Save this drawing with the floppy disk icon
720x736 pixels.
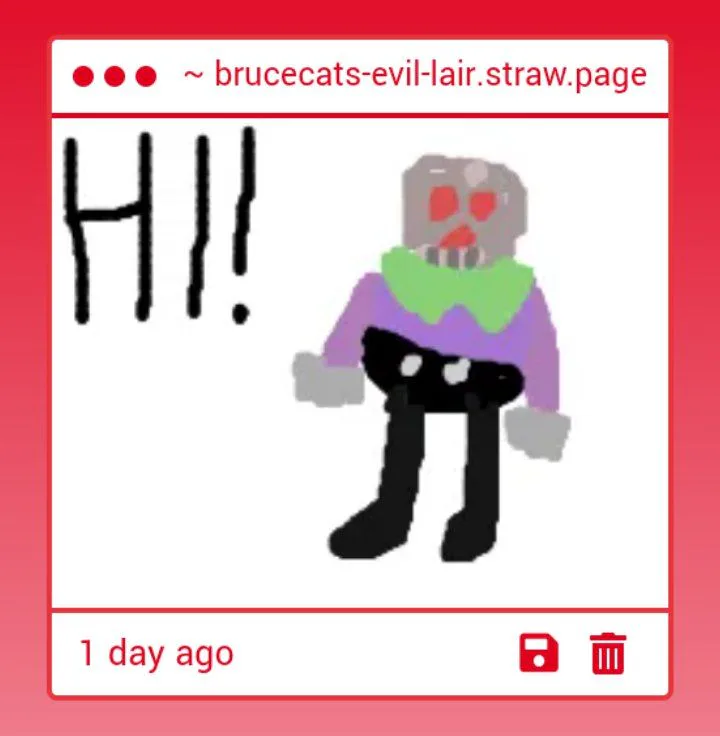(x=539, y=653)
